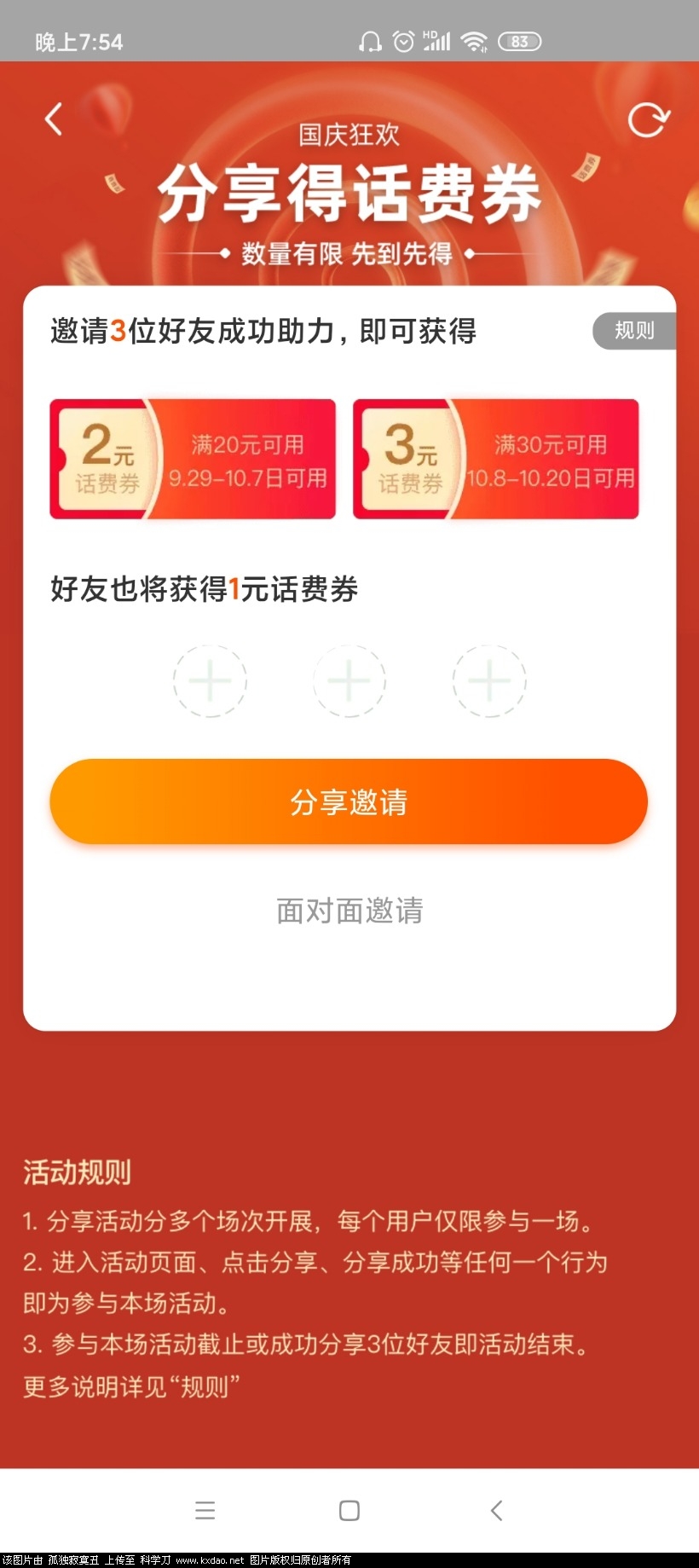Tap the second plus circle to add friend

(349, 680)
